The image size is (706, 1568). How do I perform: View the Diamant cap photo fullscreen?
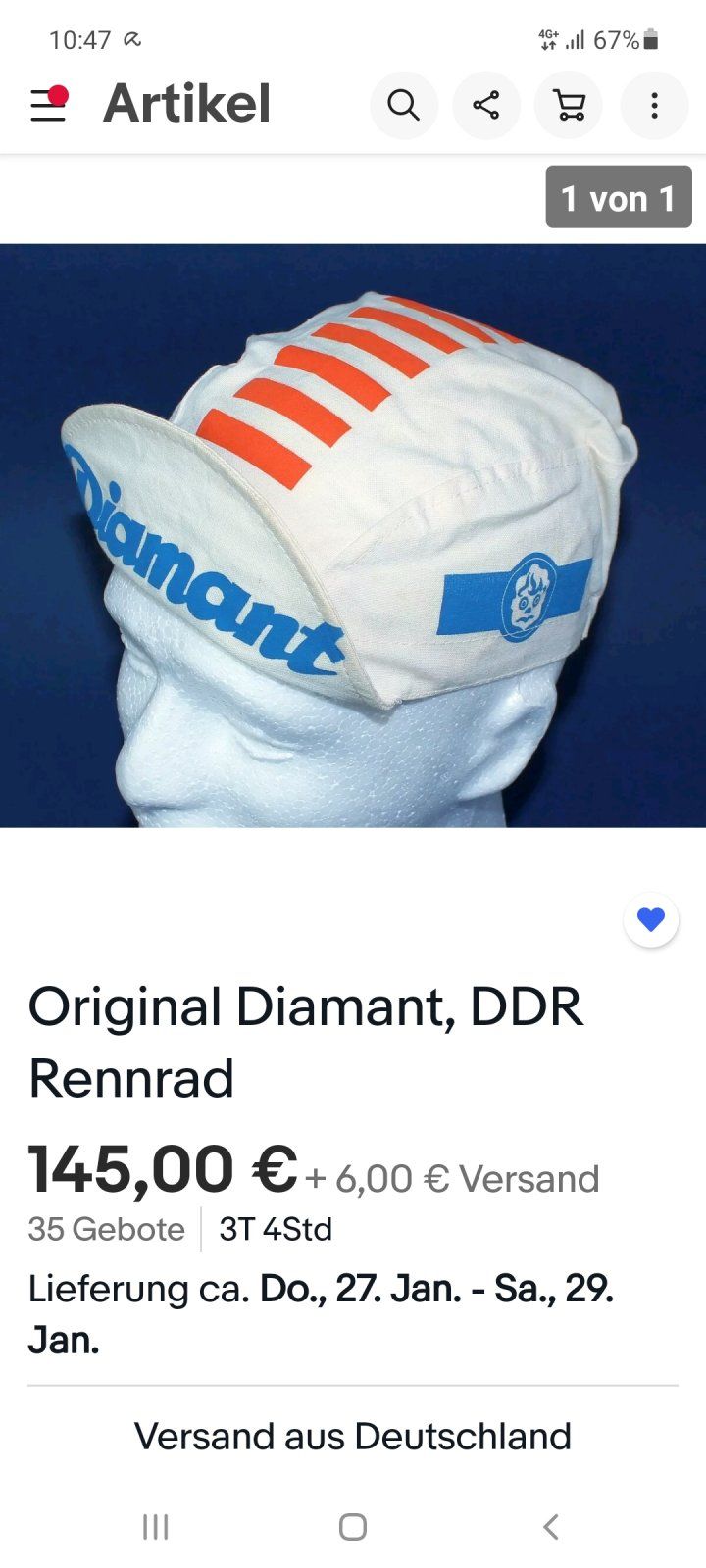click(353, 535)
